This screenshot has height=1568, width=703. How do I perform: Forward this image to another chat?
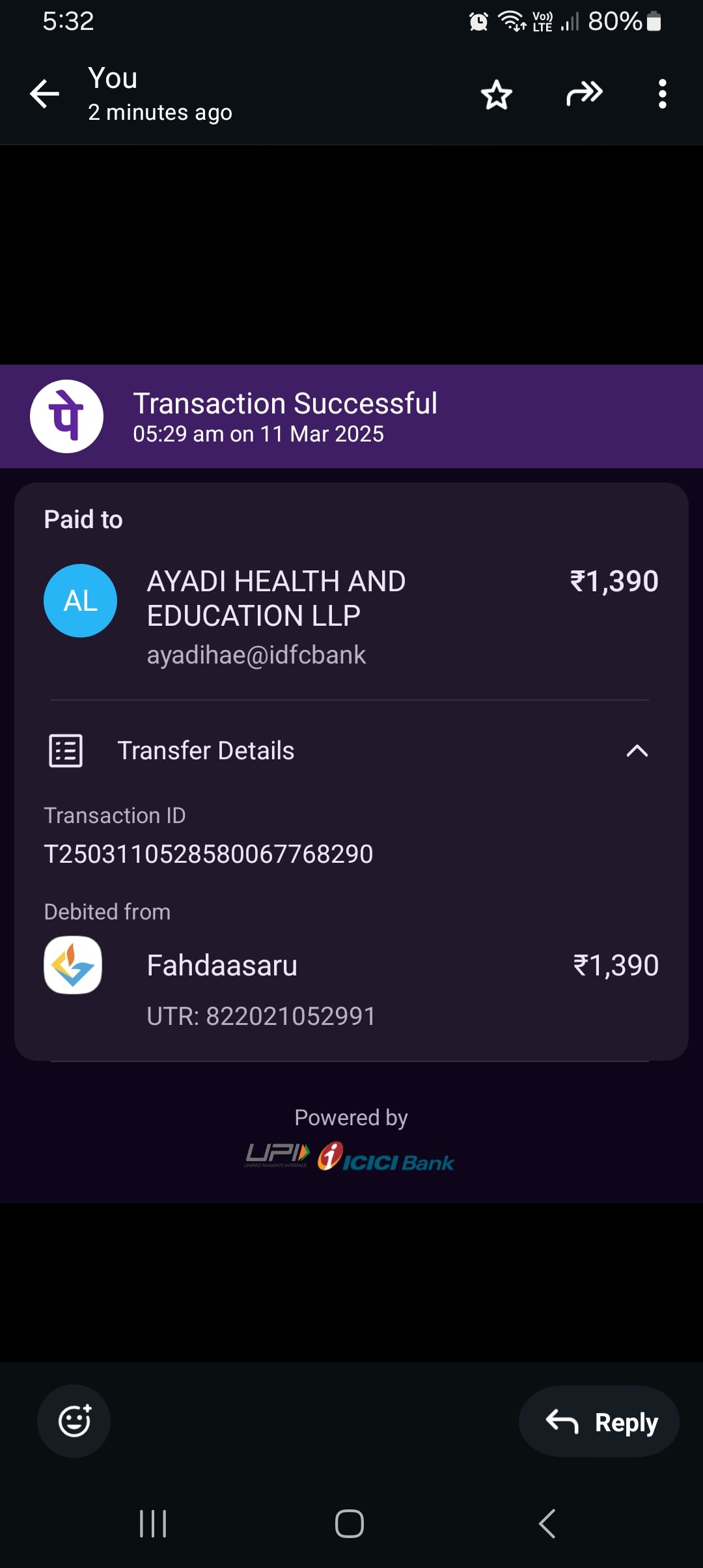(x=584, y=94)
